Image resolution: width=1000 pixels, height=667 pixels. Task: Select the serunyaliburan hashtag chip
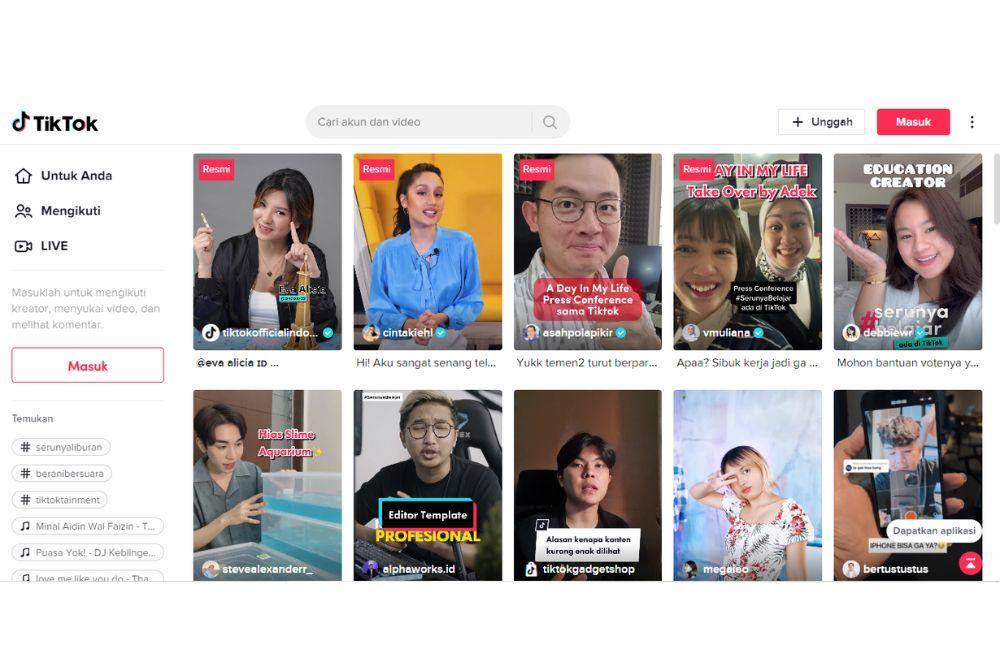[x=62, y=448]
